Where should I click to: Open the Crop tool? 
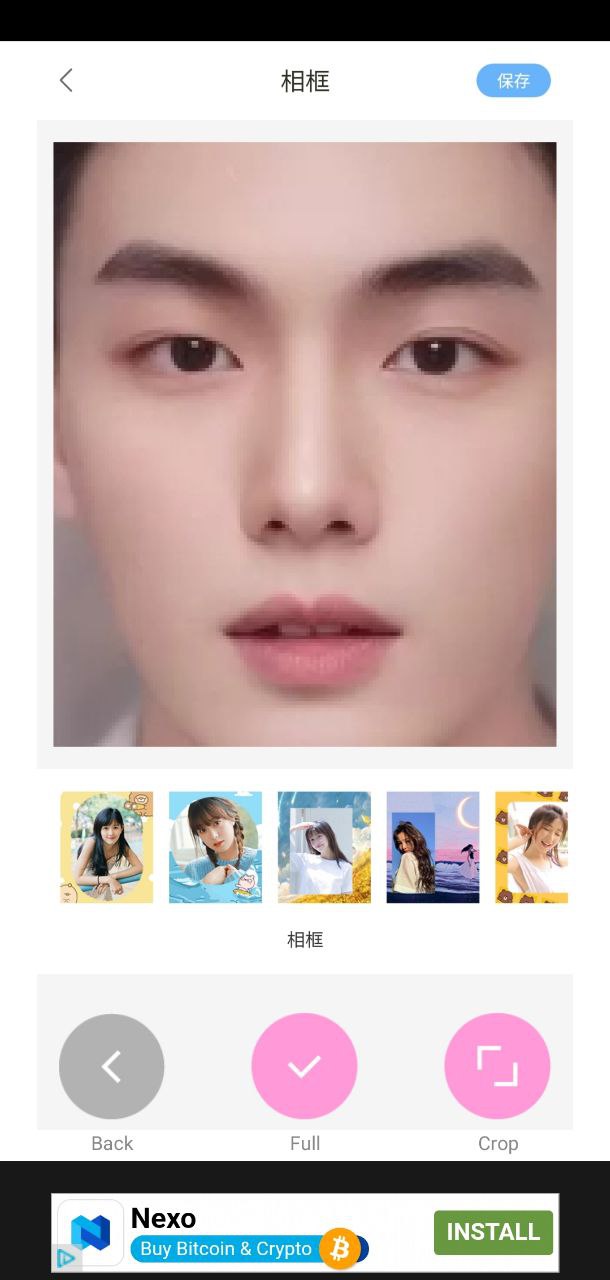pyautogui.click(x=497, y=1066)
